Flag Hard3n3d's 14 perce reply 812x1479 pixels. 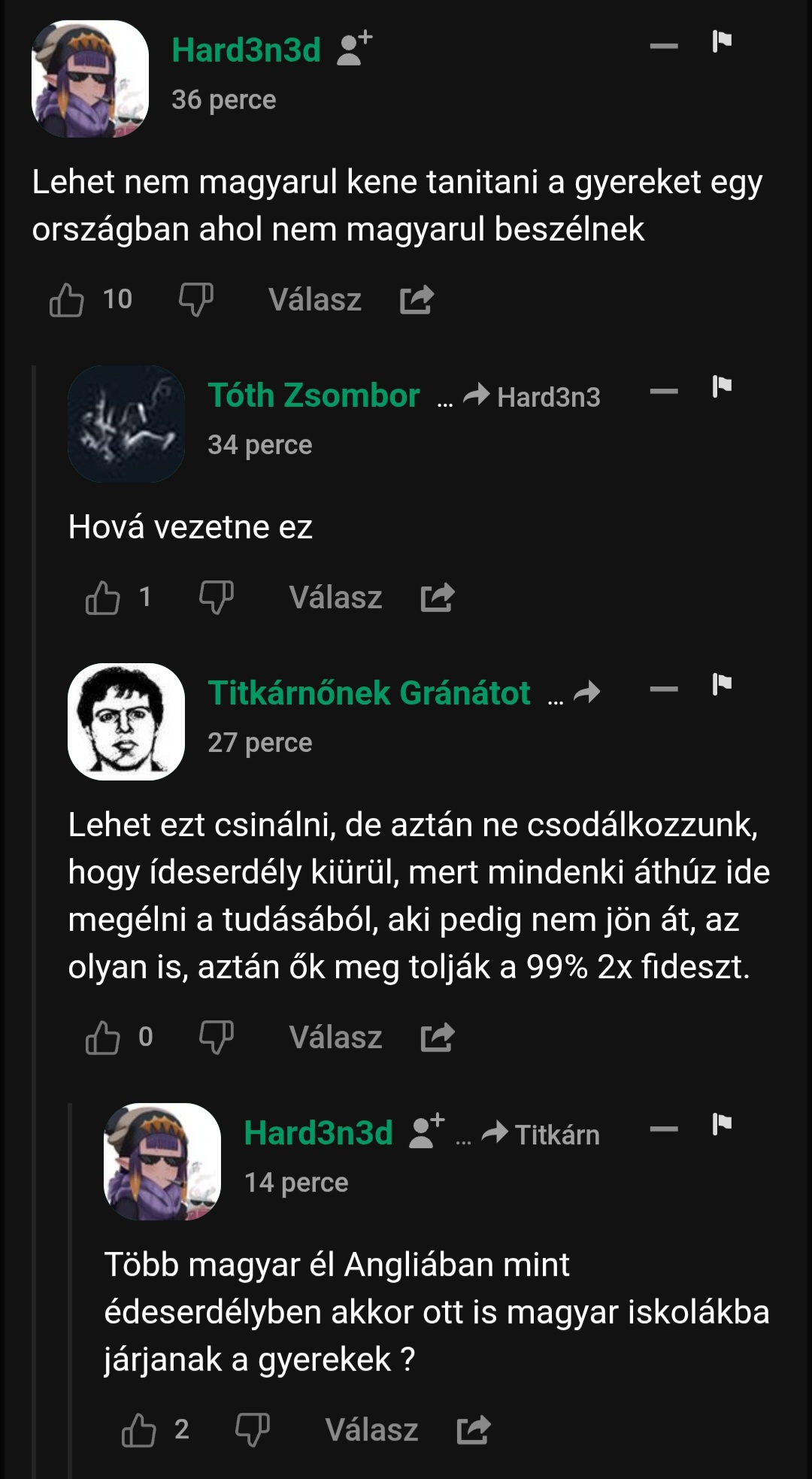(722, 1124)
